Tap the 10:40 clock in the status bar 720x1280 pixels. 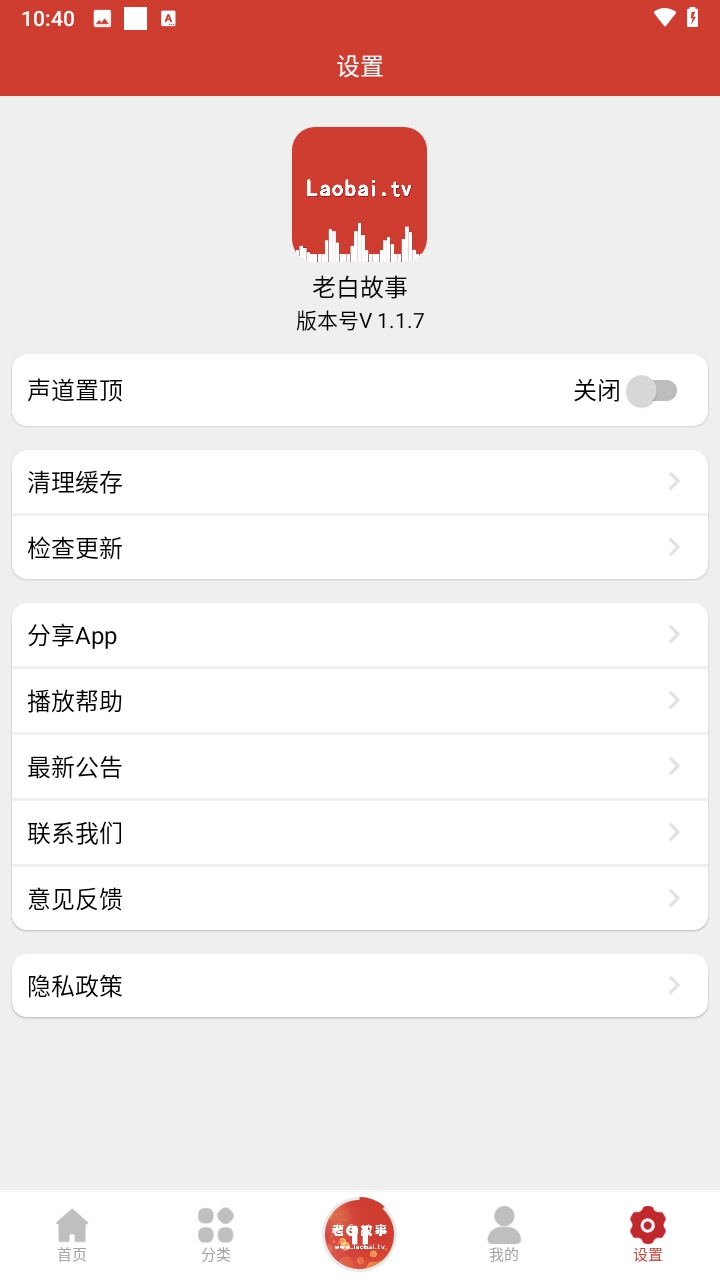point(47,17)
